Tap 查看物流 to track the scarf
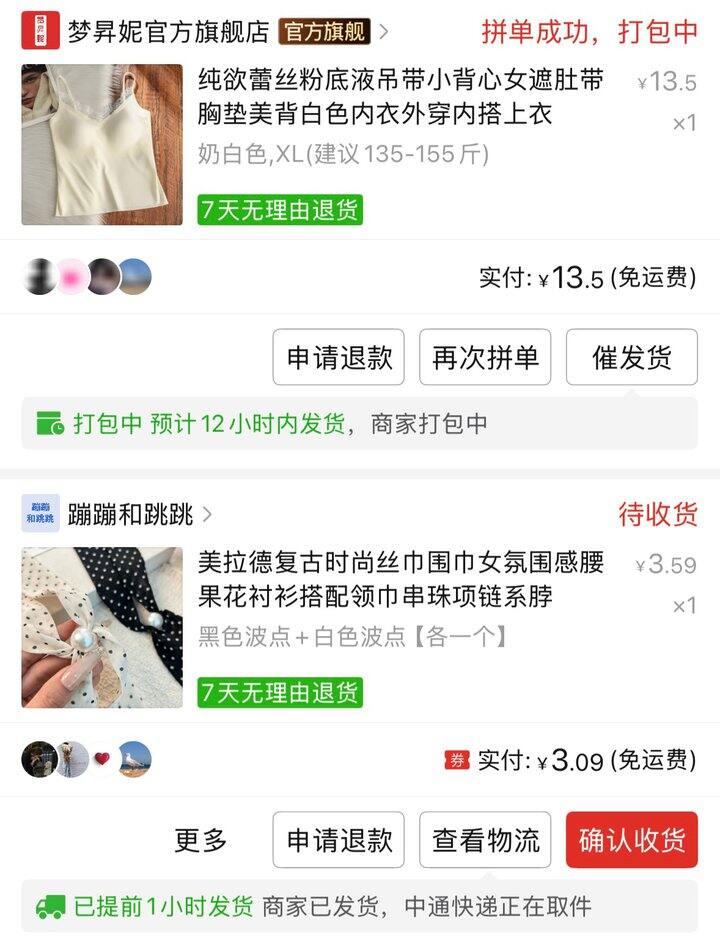 (485, 840)
